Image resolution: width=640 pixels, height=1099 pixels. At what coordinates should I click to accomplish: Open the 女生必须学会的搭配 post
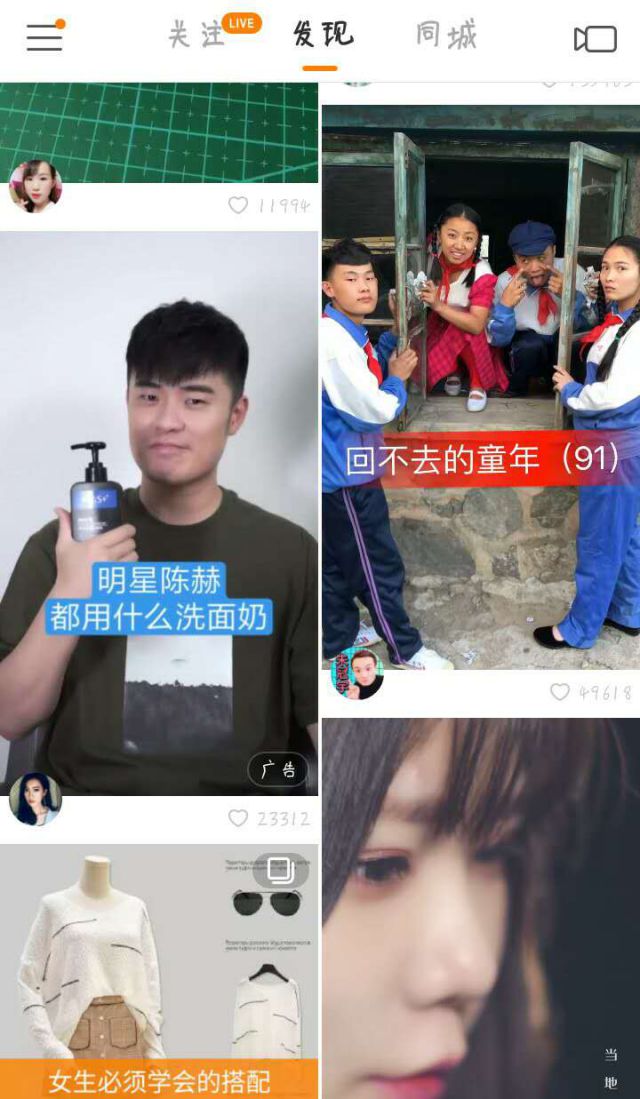pyautogui.click(x=159, y=970)
